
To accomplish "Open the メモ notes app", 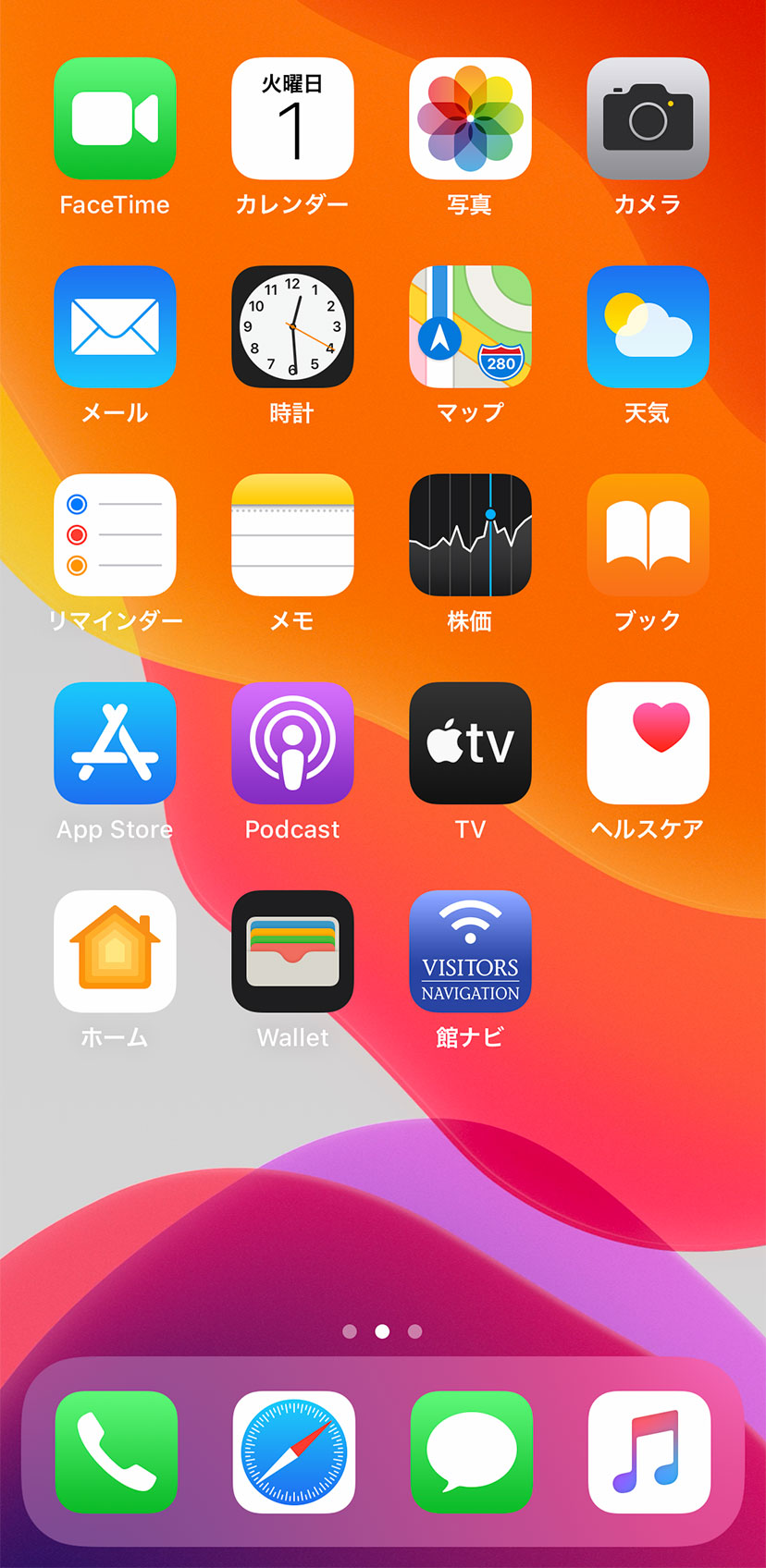I will tap(292, 535).
